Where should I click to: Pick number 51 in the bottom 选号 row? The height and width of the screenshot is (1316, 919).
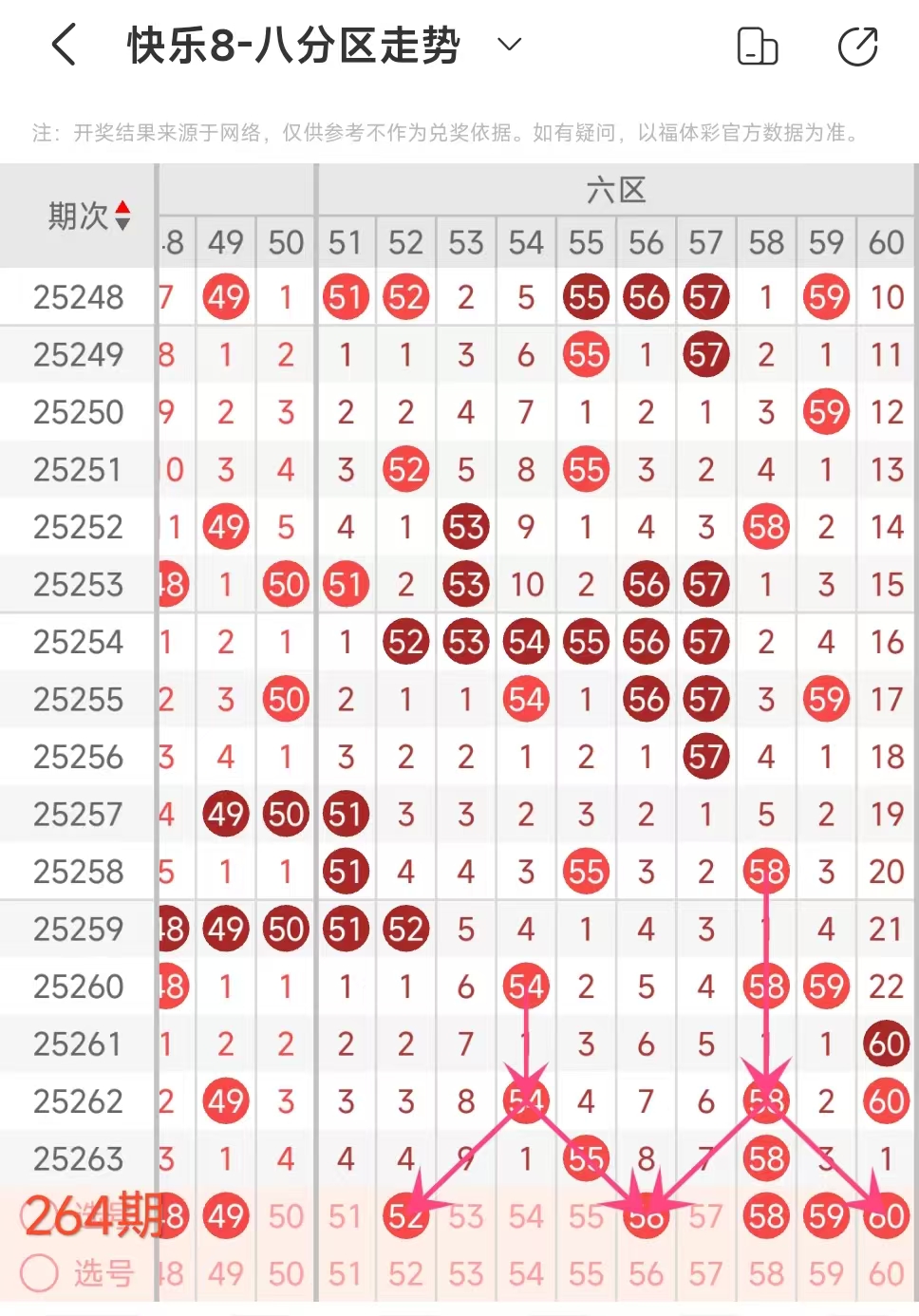click(346, 1273)
